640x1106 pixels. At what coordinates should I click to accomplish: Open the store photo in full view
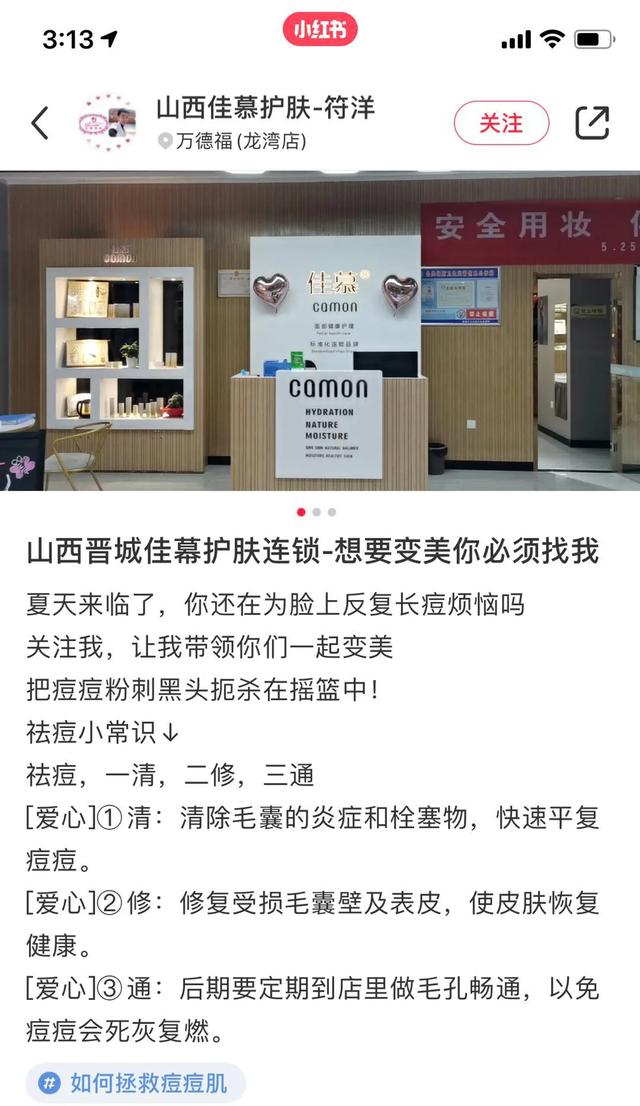click(320, 330)
